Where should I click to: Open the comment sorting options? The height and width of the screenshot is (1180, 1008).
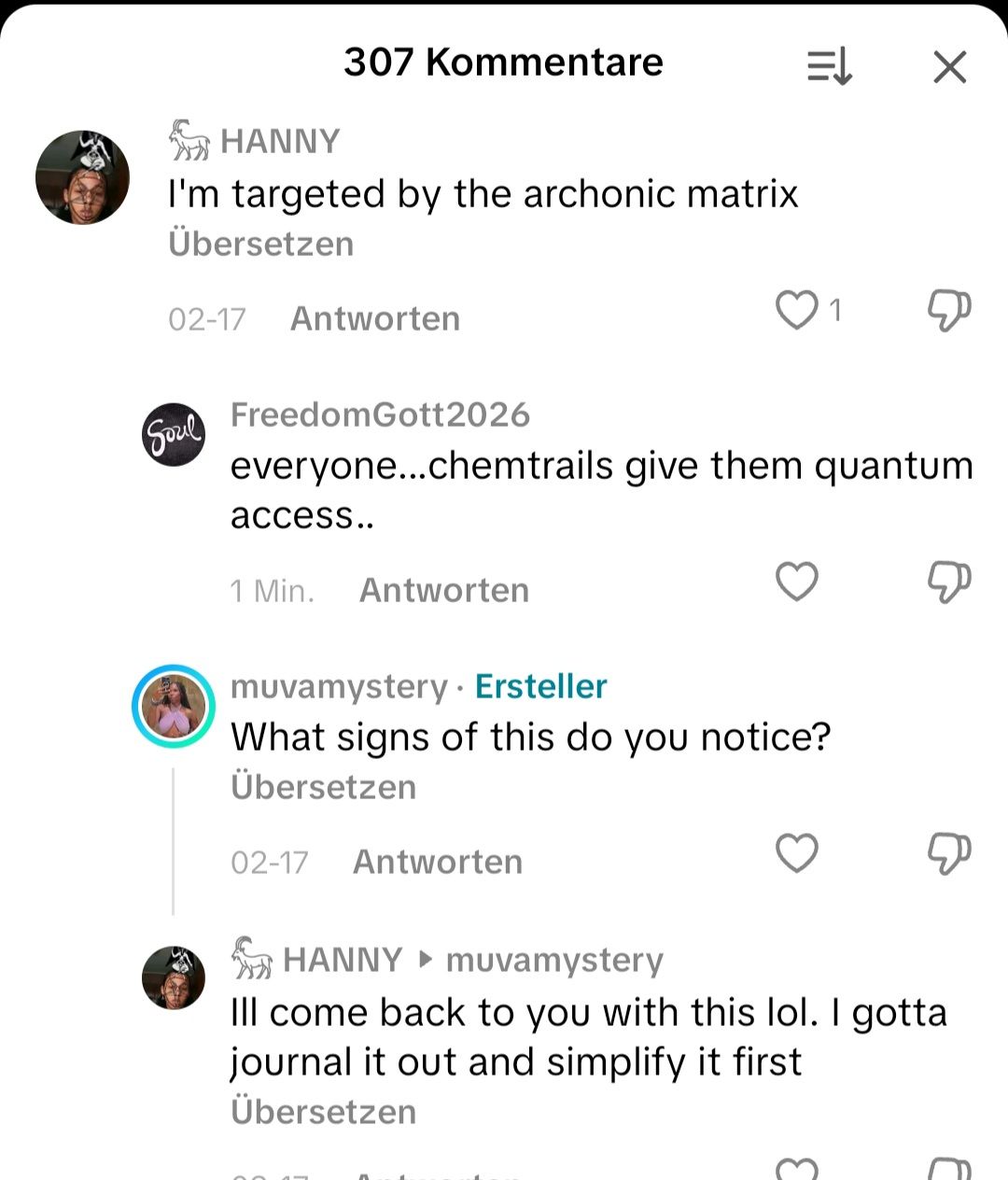tap(829, 67)
